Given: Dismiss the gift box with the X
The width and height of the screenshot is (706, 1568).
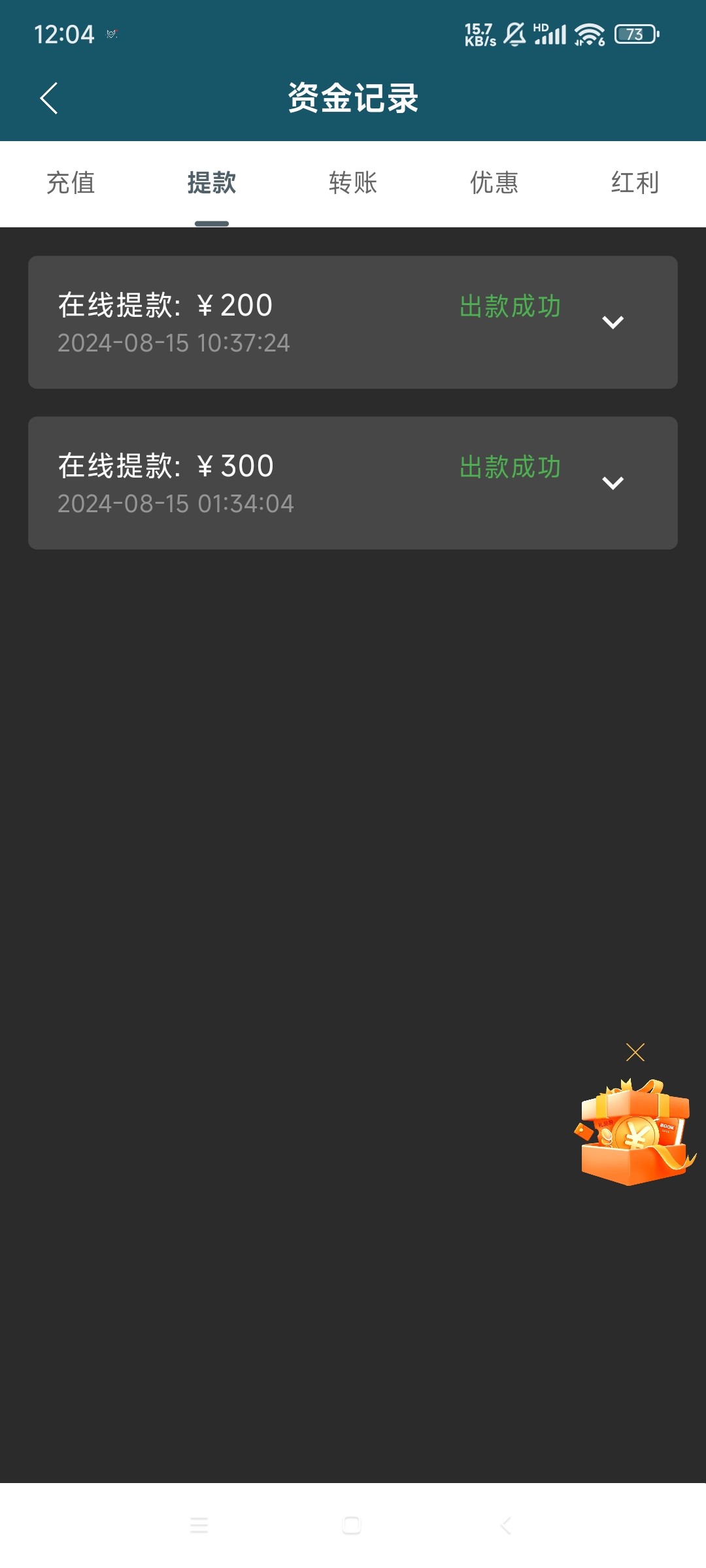Looking at the screenshot, I should [635, 1053].
